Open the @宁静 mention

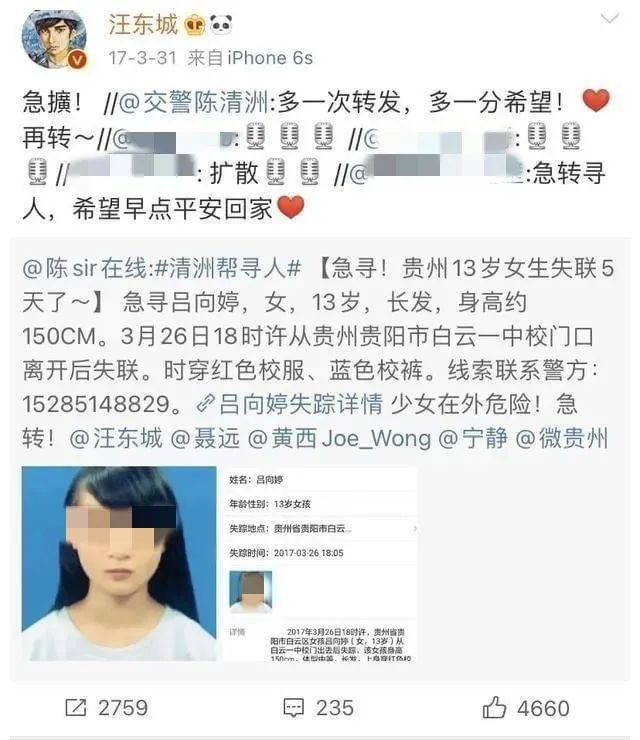(473, 438)
